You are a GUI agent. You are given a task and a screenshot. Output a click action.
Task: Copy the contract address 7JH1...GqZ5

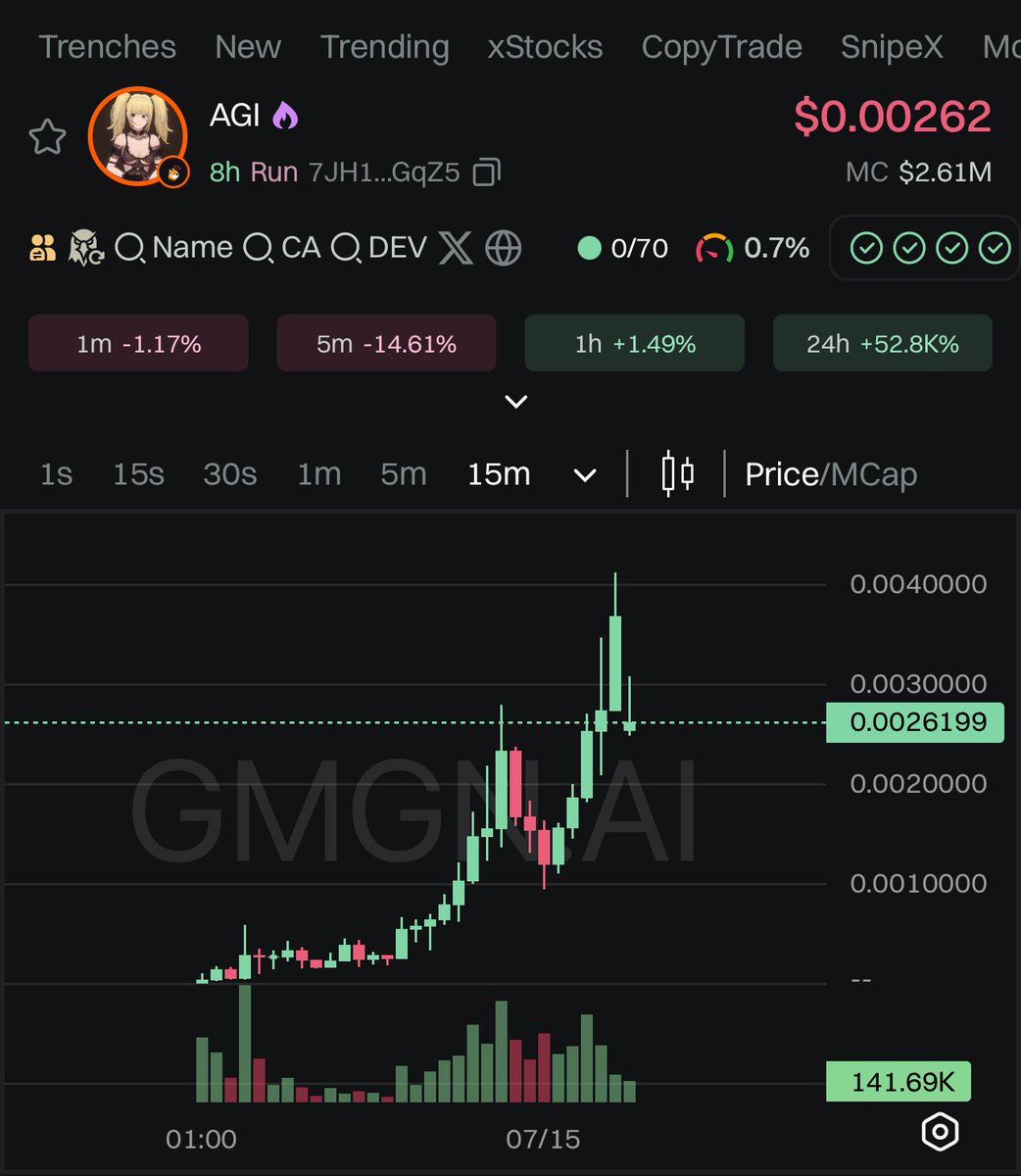487,172
